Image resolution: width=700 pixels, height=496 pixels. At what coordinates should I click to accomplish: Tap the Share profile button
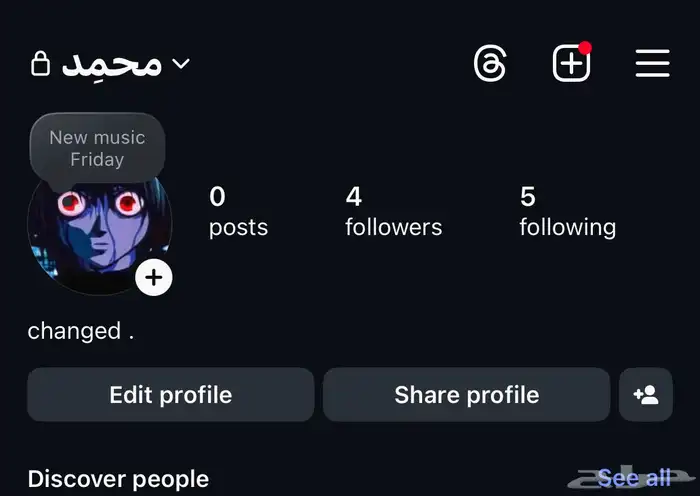coord(466,395)
